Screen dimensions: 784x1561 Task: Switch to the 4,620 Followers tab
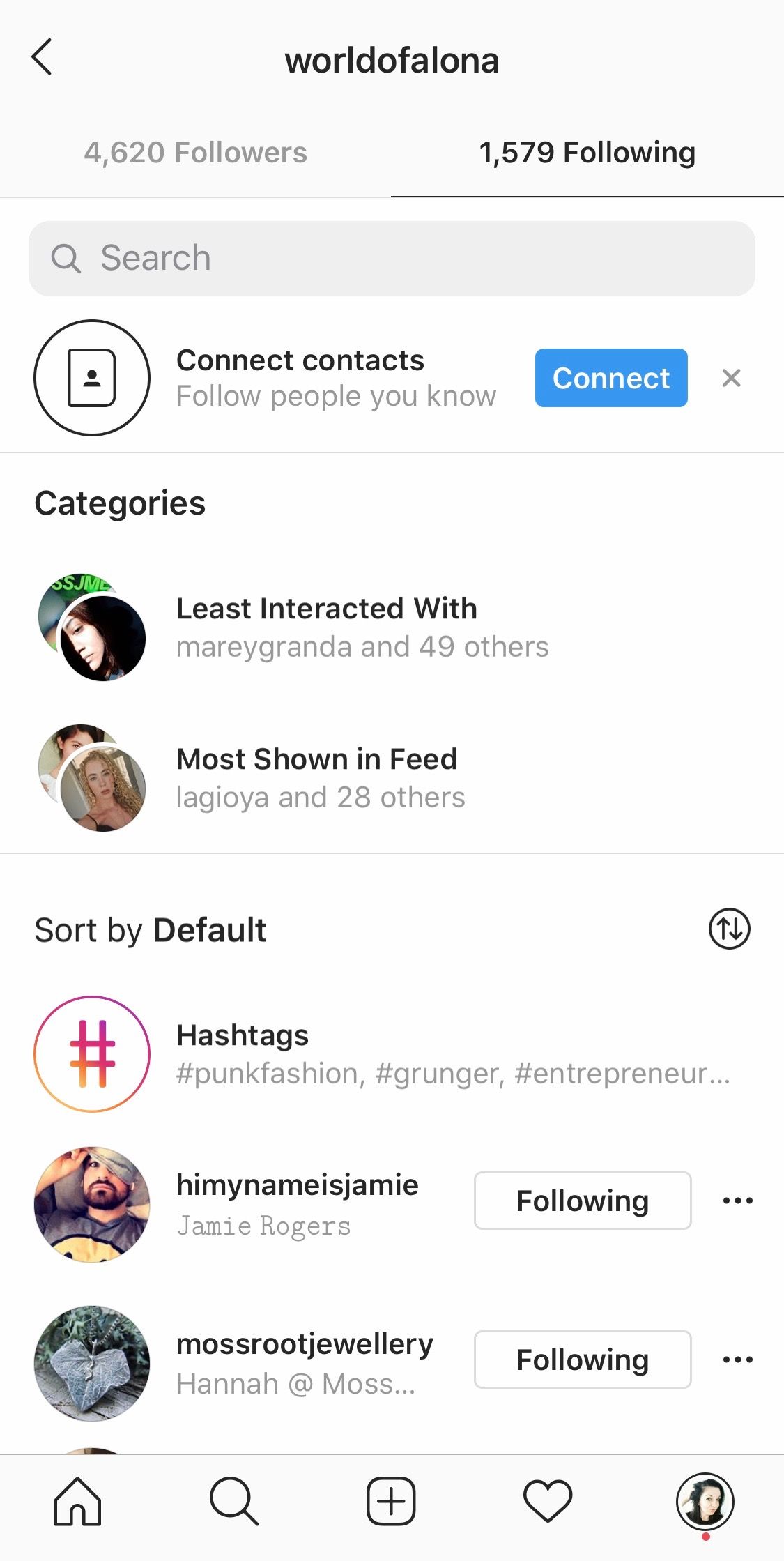pyautogui.click(x=196, y=153)
